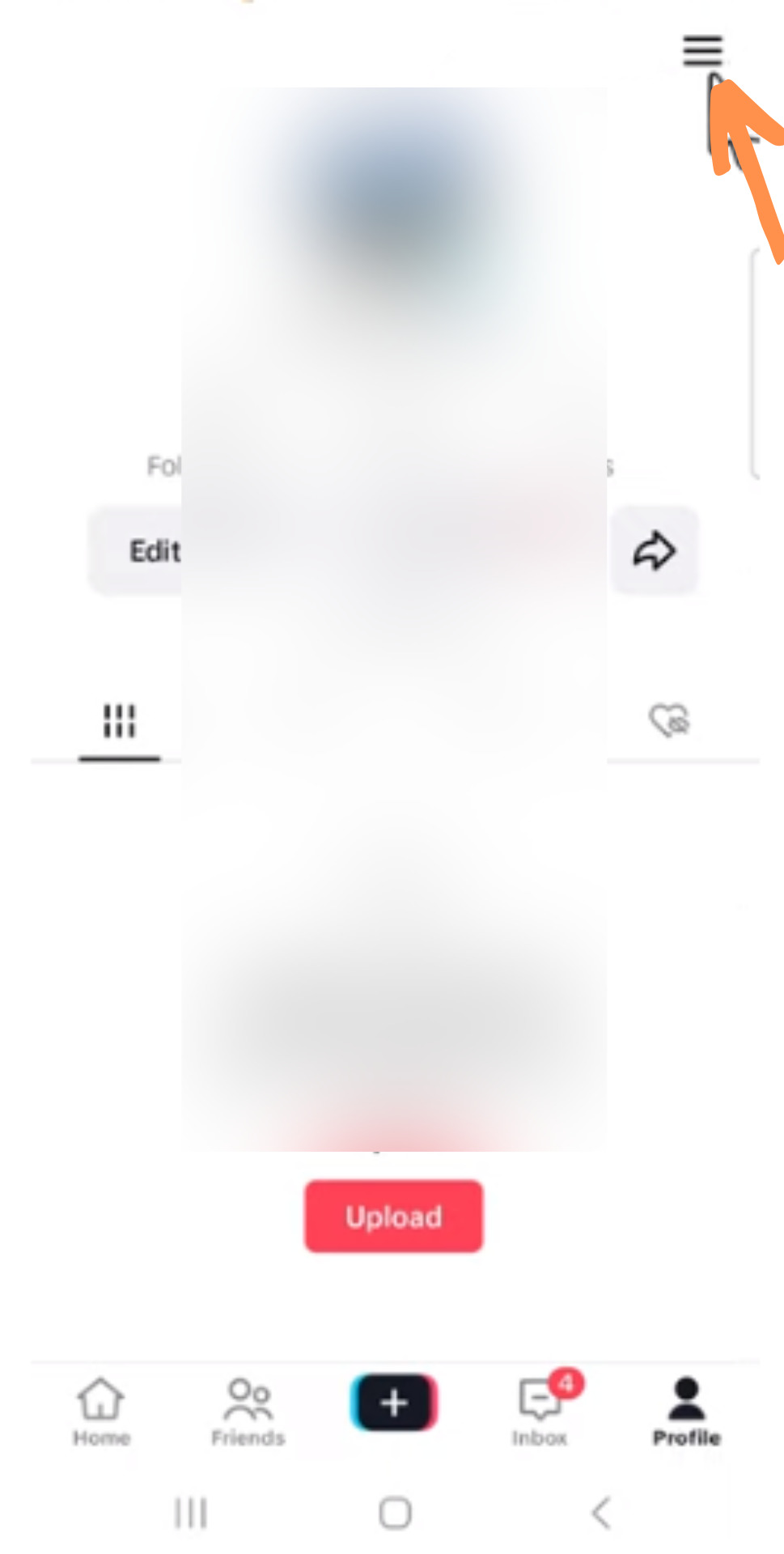Return to the Android home screen
Screen dimensions: 784x1554
[x=393, y=1512]
